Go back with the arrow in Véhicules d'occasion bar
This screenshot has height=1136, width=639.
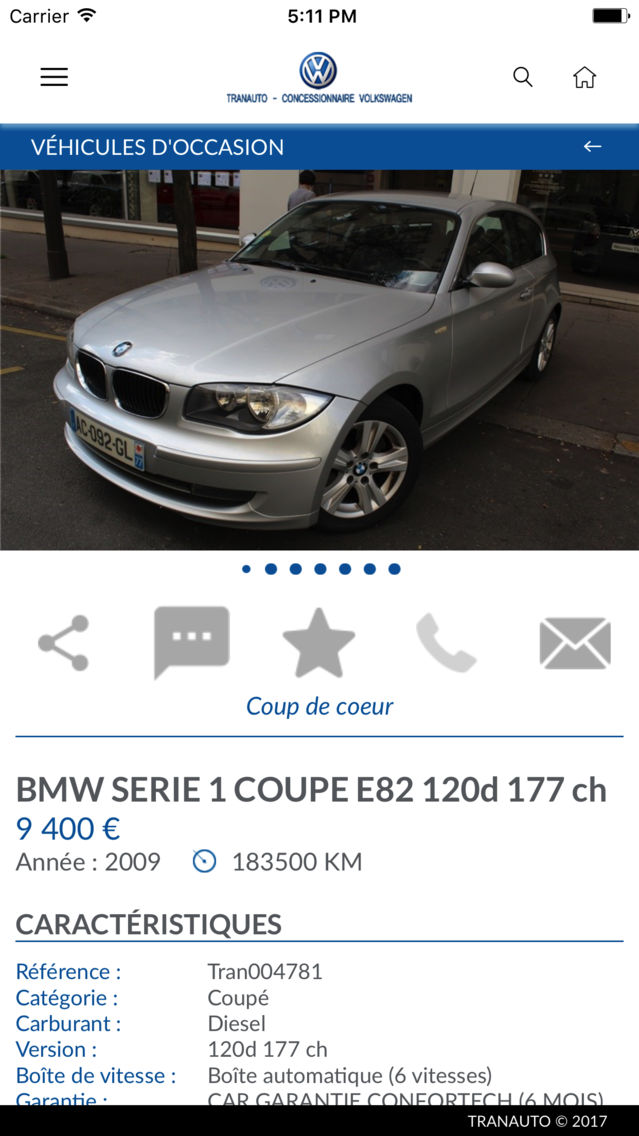pos(593,146)
